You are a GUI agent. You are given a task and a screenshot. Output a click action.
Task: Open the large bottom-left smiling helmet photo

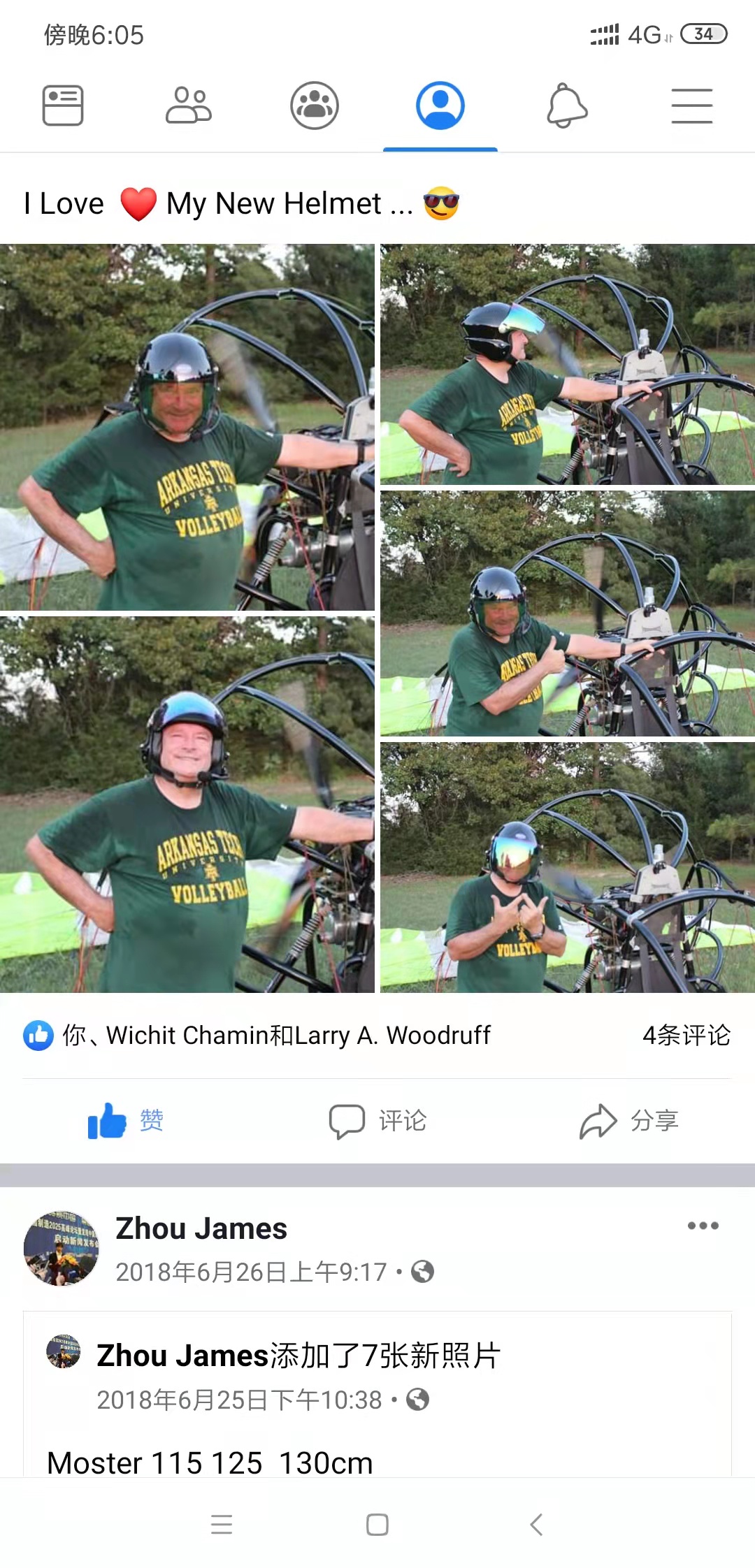(187, 804)
